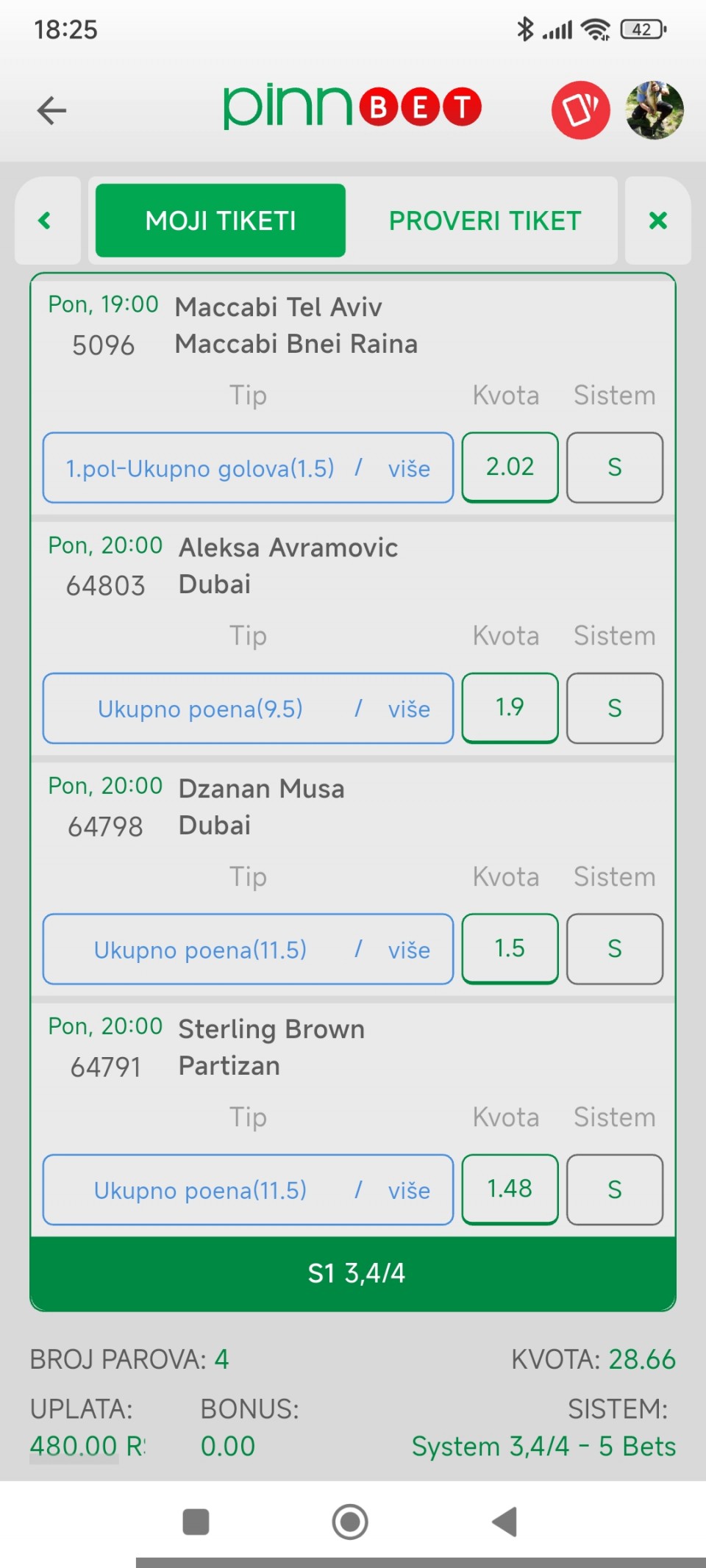Viewport: 706px width, 1568px height.
Task: Select Ukupno poena(11.5) više for Dzanan Musa
Action: [248, 949]
